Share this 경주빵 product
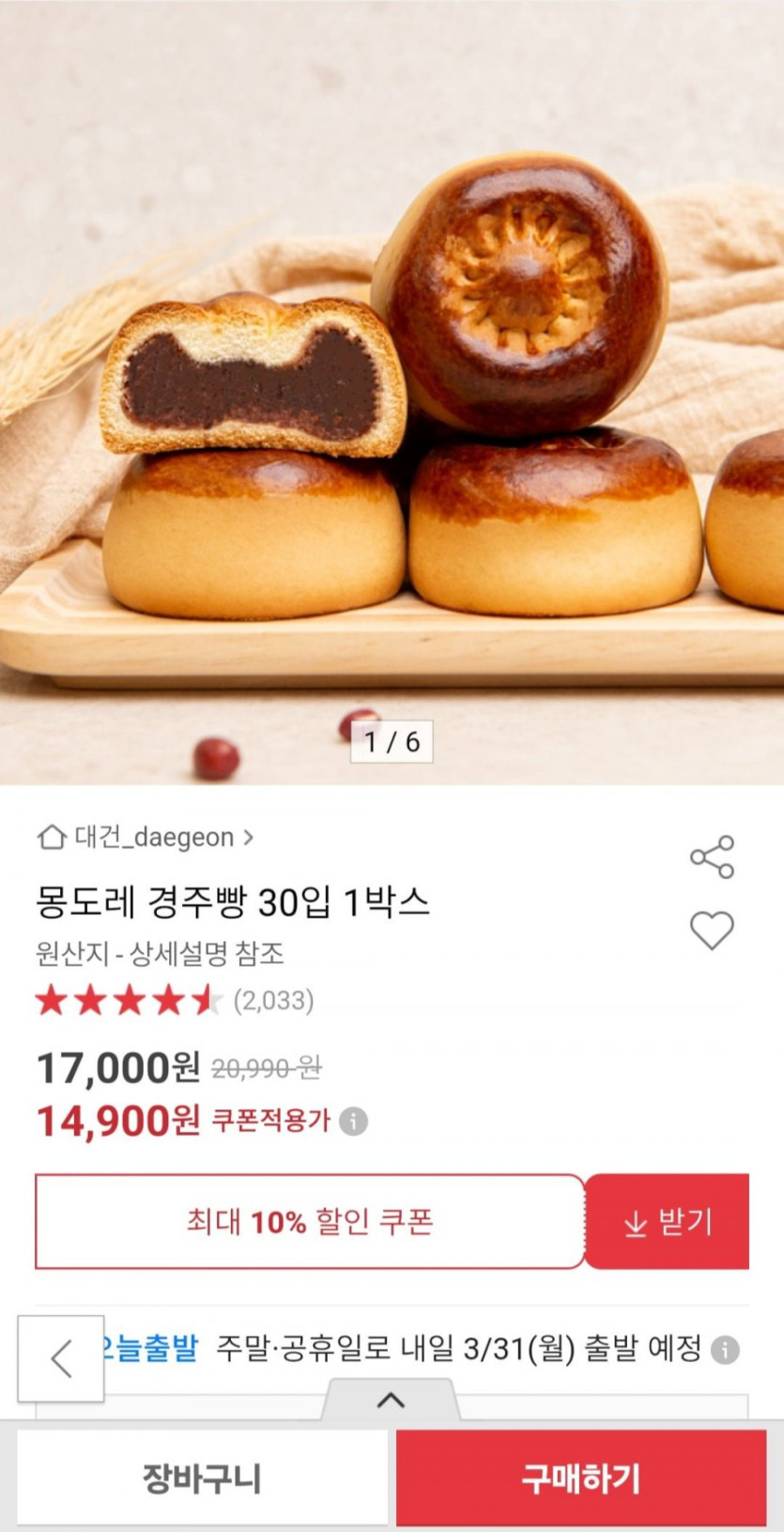This screenshot has width=784, height=1532. coord(712,857)
